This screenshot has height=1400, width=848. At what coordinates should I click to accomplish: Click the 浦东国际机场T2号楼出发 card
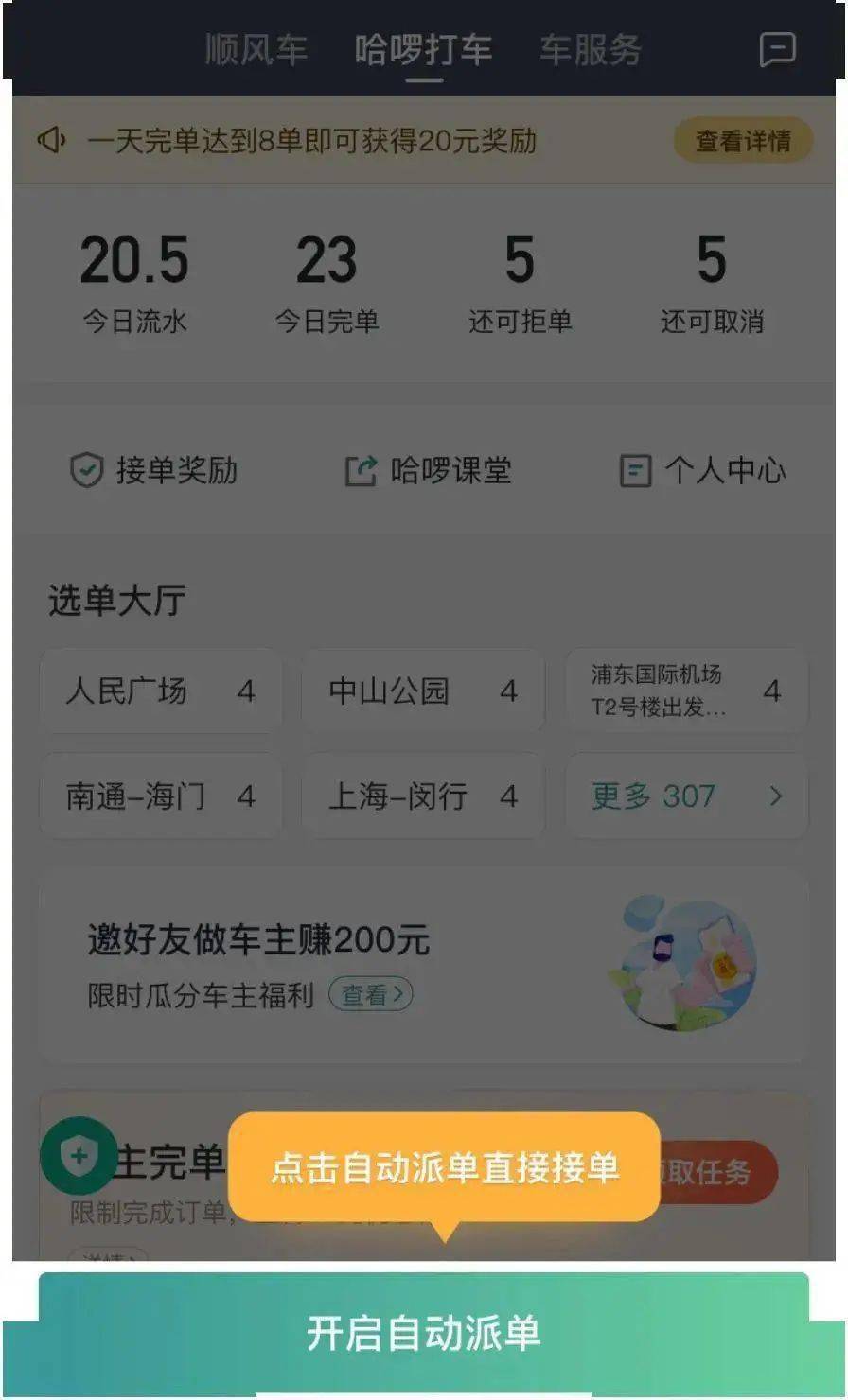click(684, 691)
